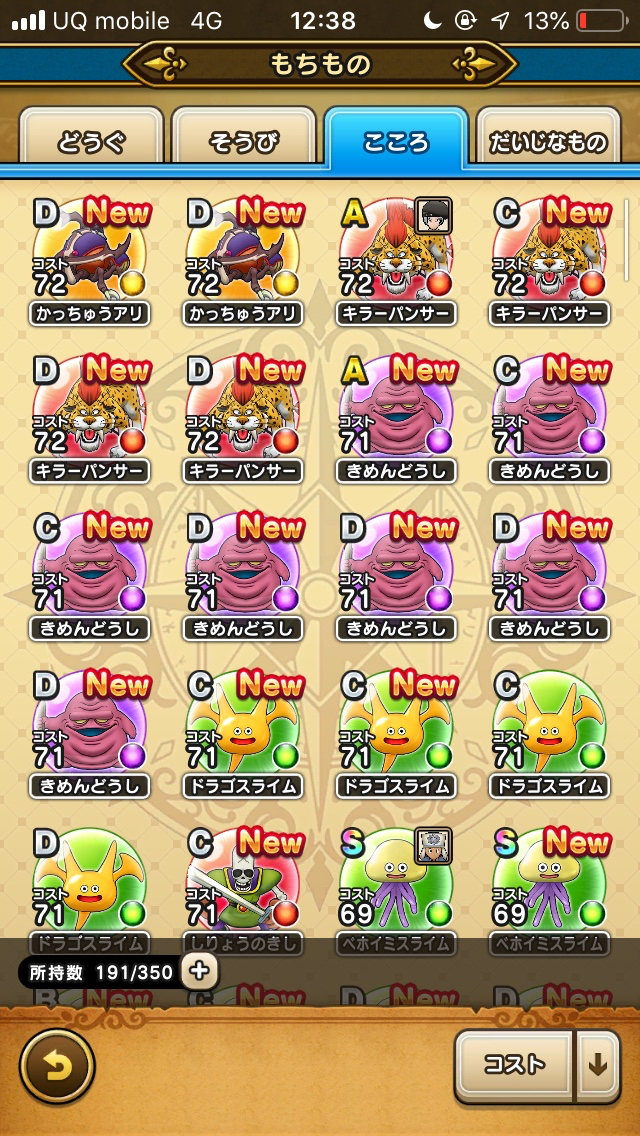The height and width of the screenshot is (1136, 640).
Task: Open the コスト sort options
Action: (x=513, y=1066)
